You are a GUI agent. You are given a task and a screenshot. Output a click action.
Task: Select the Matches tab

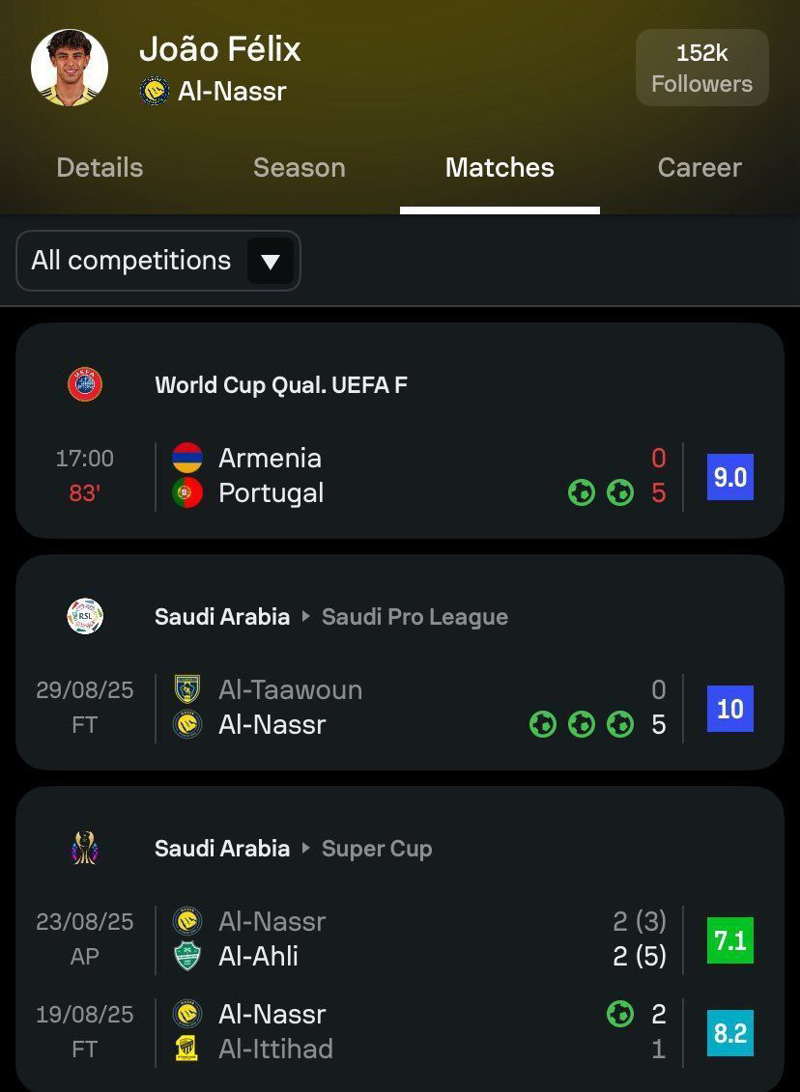(499, 168)
